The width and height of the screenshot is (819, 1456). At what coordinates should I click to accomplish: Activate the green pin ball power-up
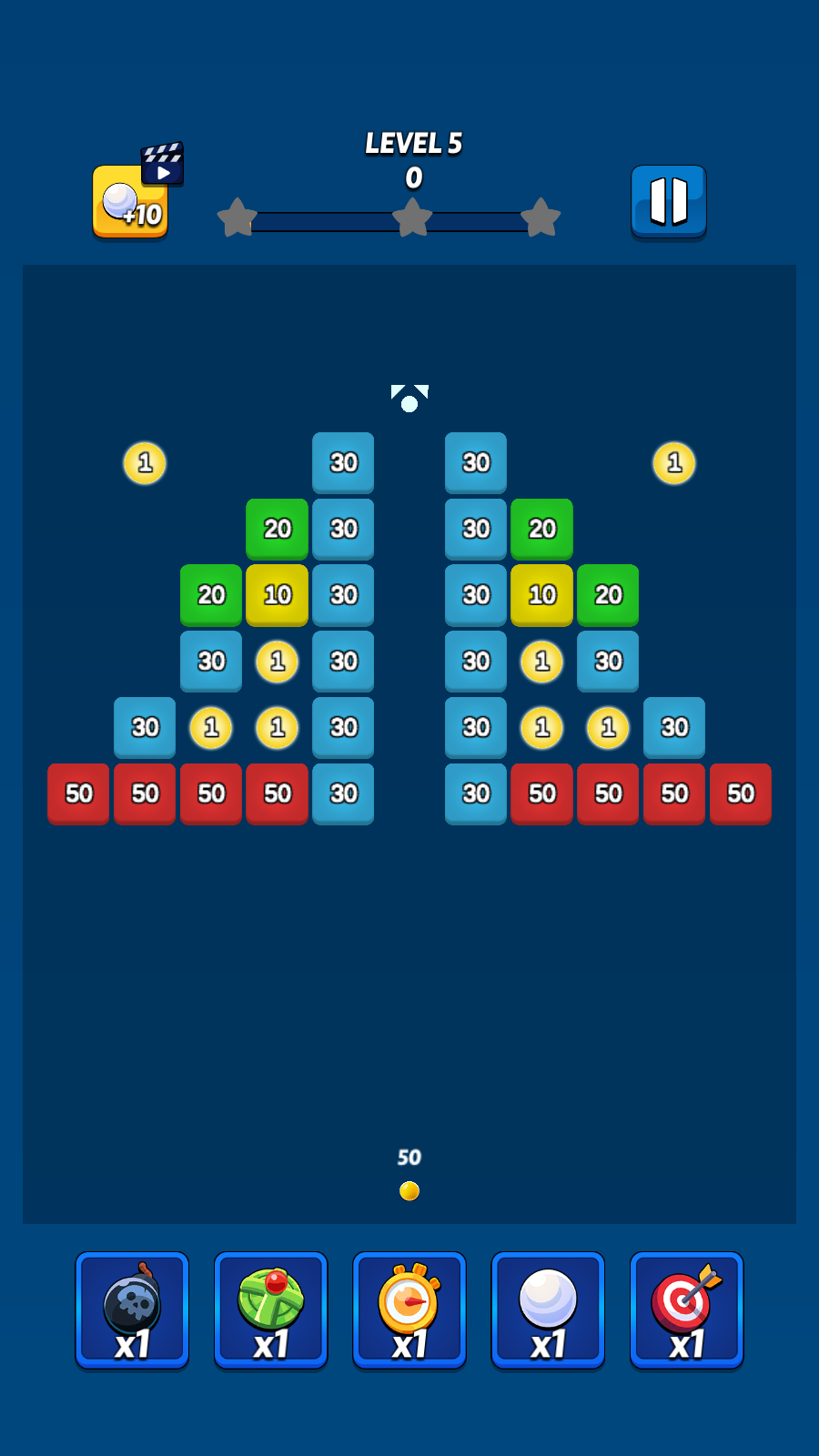point(270,1309)
